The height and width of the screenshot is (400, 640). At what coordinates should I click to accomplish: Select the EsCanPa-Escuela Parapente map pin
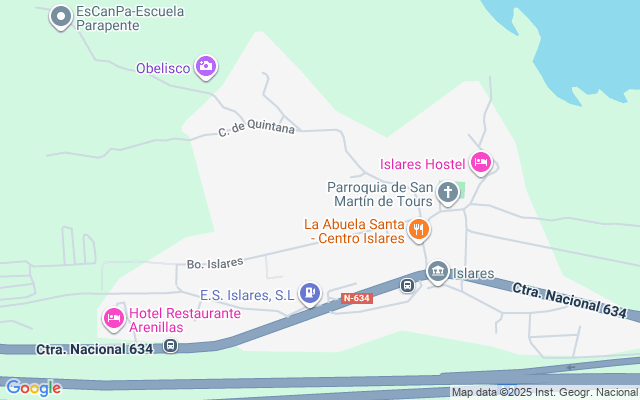[61, 17]
